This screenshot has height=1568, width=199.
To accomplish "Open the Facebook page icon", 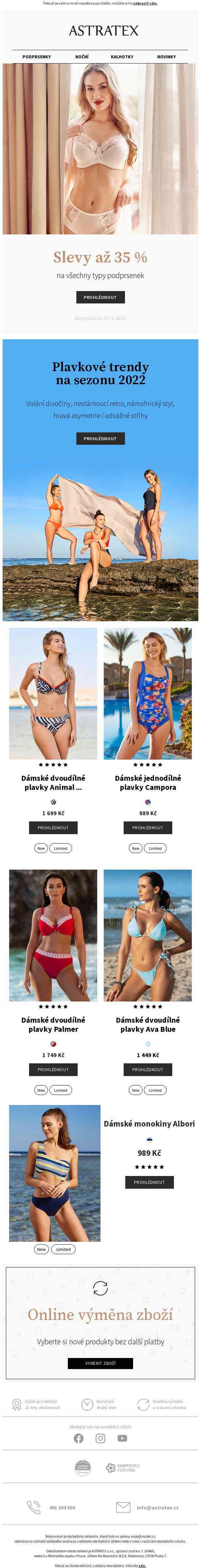I will [79, 1438].
